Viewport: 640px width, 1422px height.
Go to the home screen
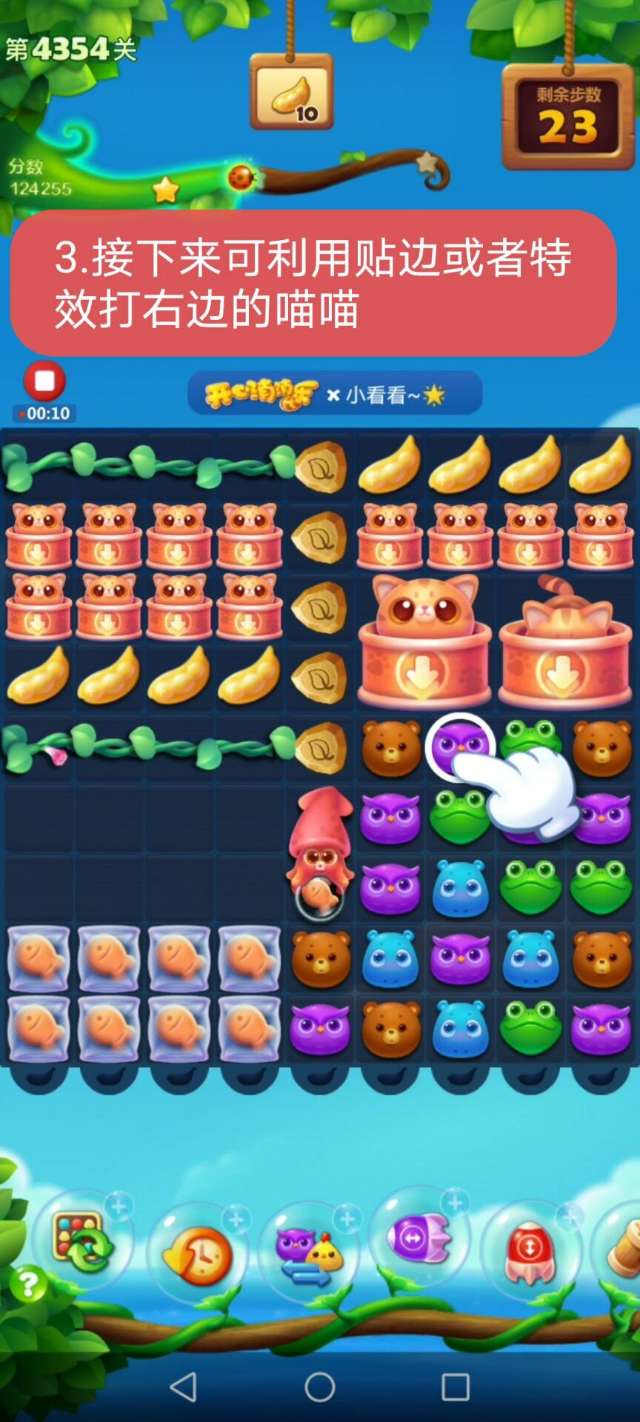click(320, 1386)
